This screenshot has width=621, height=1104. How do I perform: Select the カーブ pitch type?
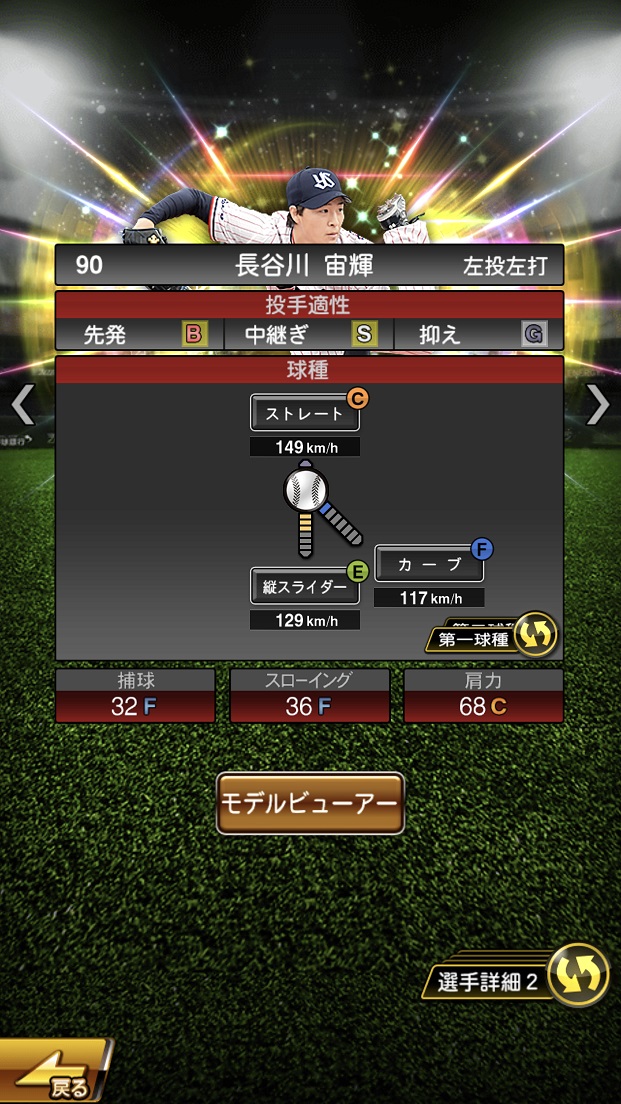click(429, 564)
